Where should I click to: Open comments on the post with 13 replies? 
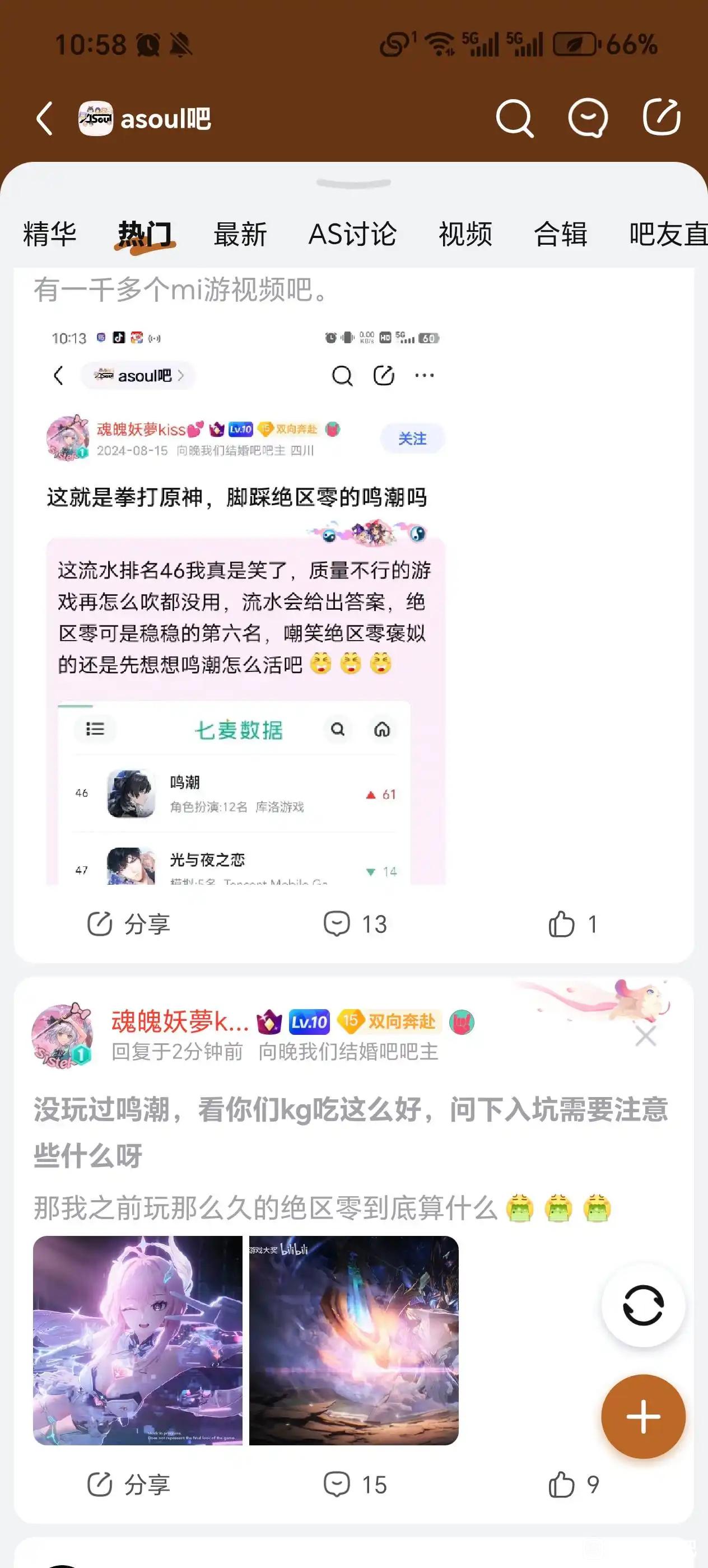(355, 924)
